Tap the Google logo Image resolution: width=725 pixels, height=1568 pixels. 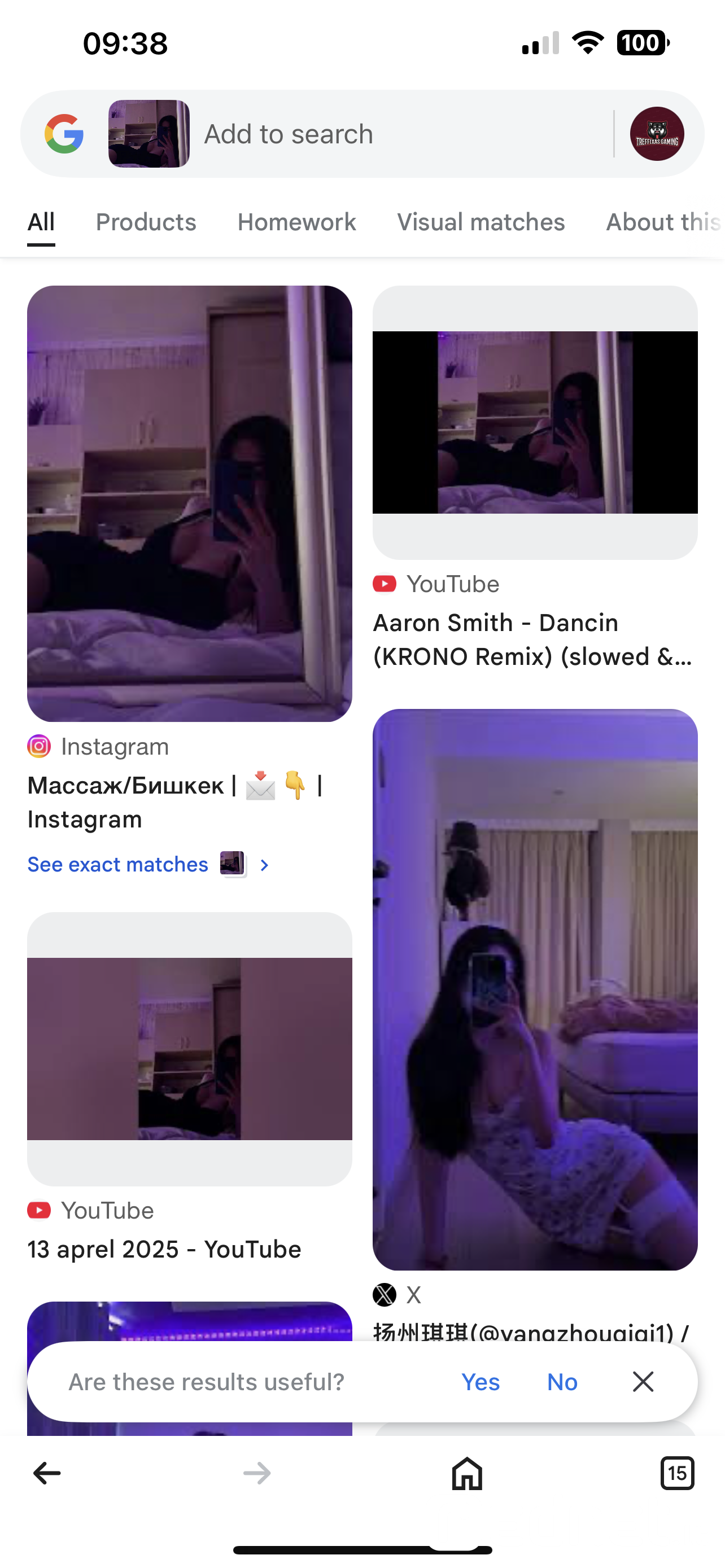click(64, 134)
